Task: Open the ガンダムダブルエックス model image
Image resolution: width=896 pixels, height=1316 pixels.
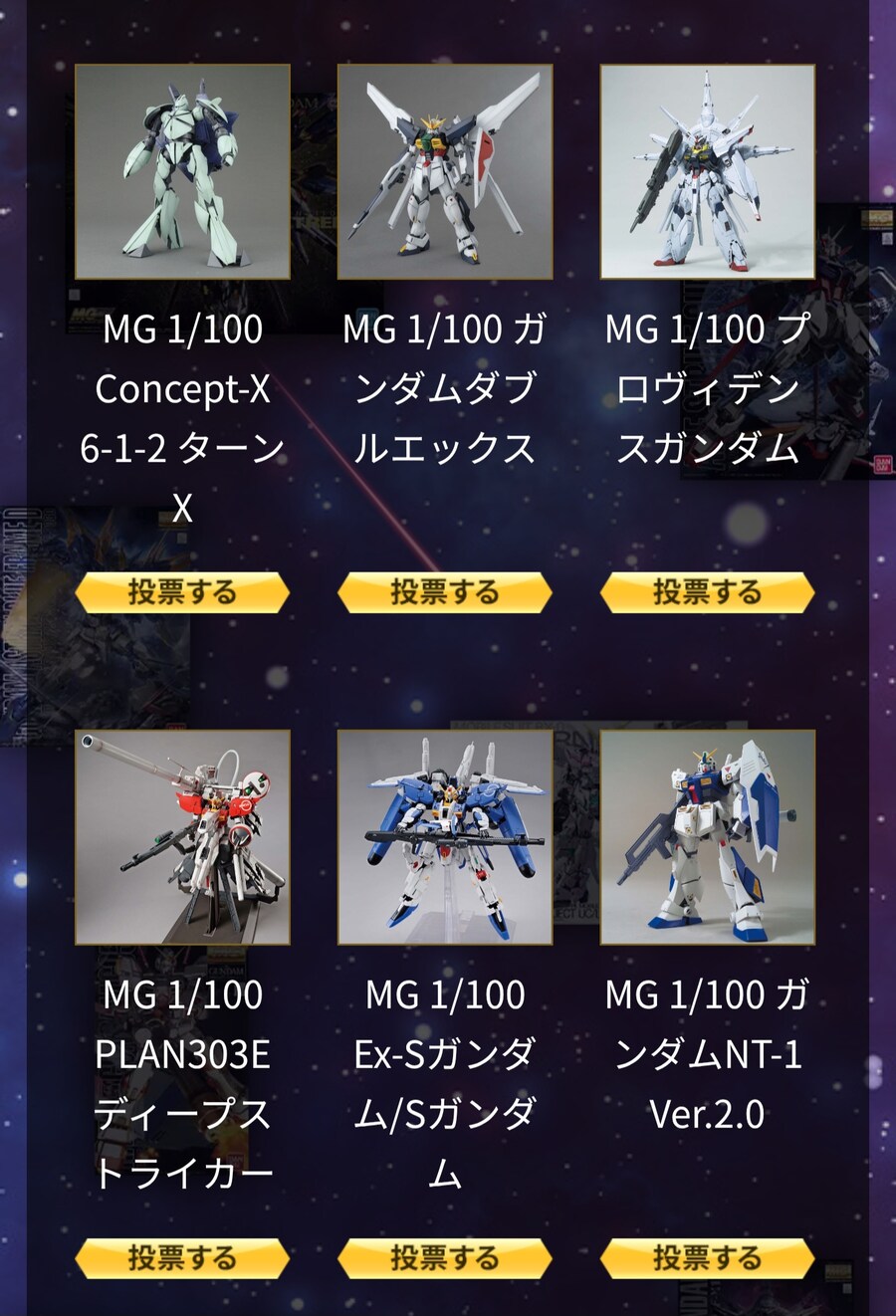Action: (445, 172)
